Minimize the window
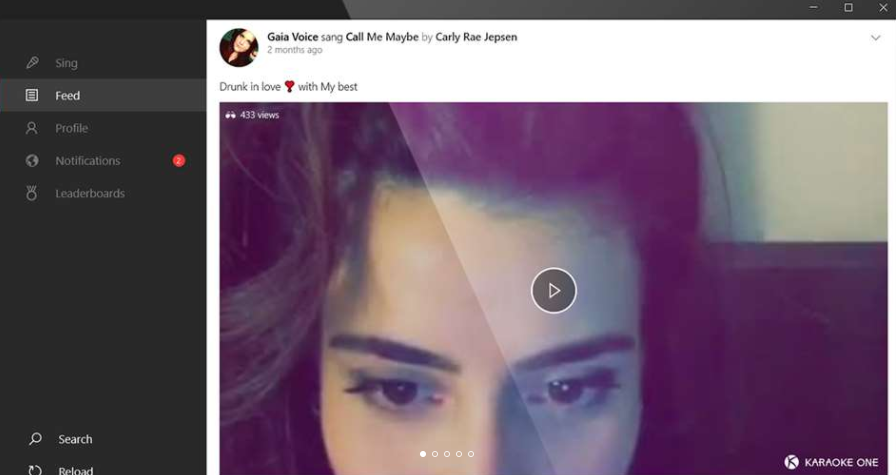 click(x=814, y=8)
